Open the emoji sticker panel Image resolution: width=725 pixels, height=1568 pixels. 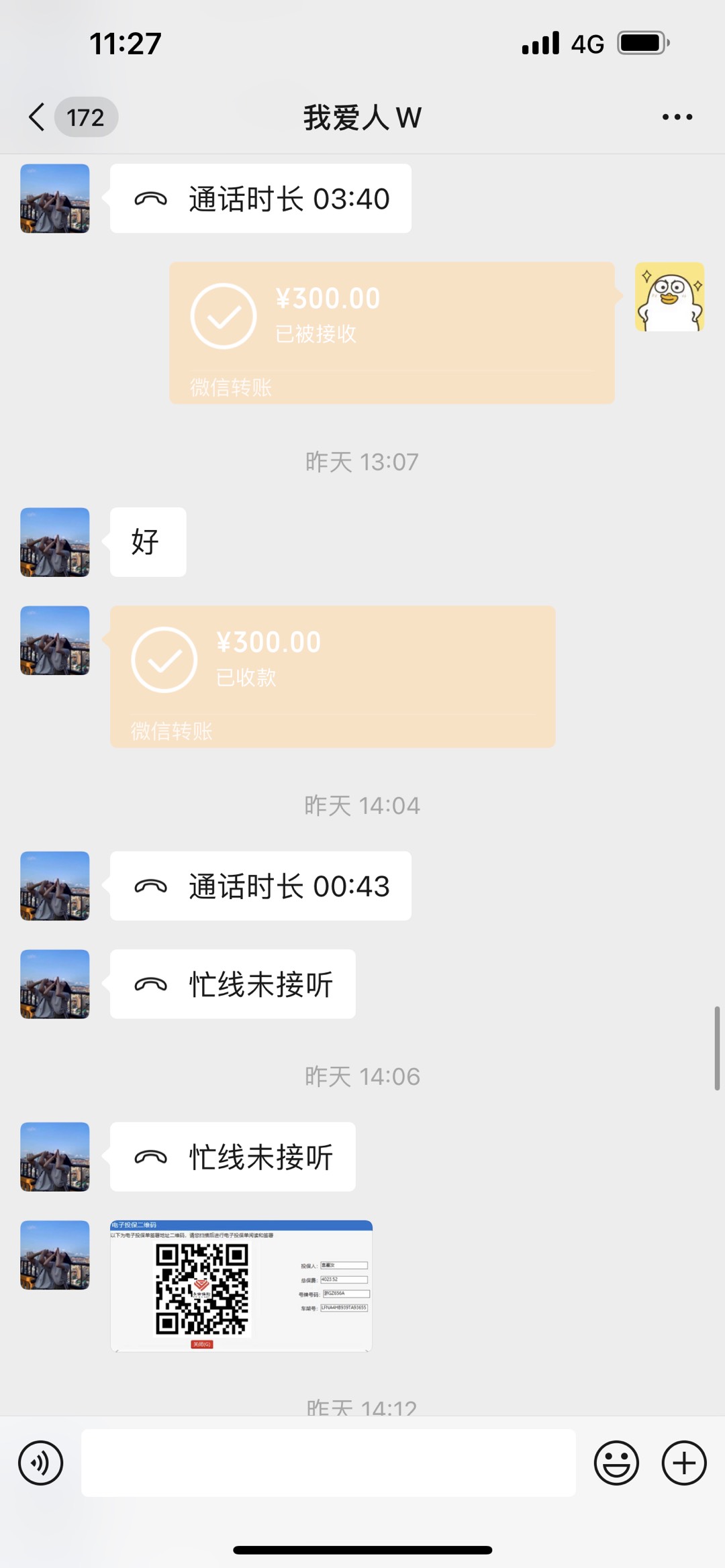(616, 1463)
